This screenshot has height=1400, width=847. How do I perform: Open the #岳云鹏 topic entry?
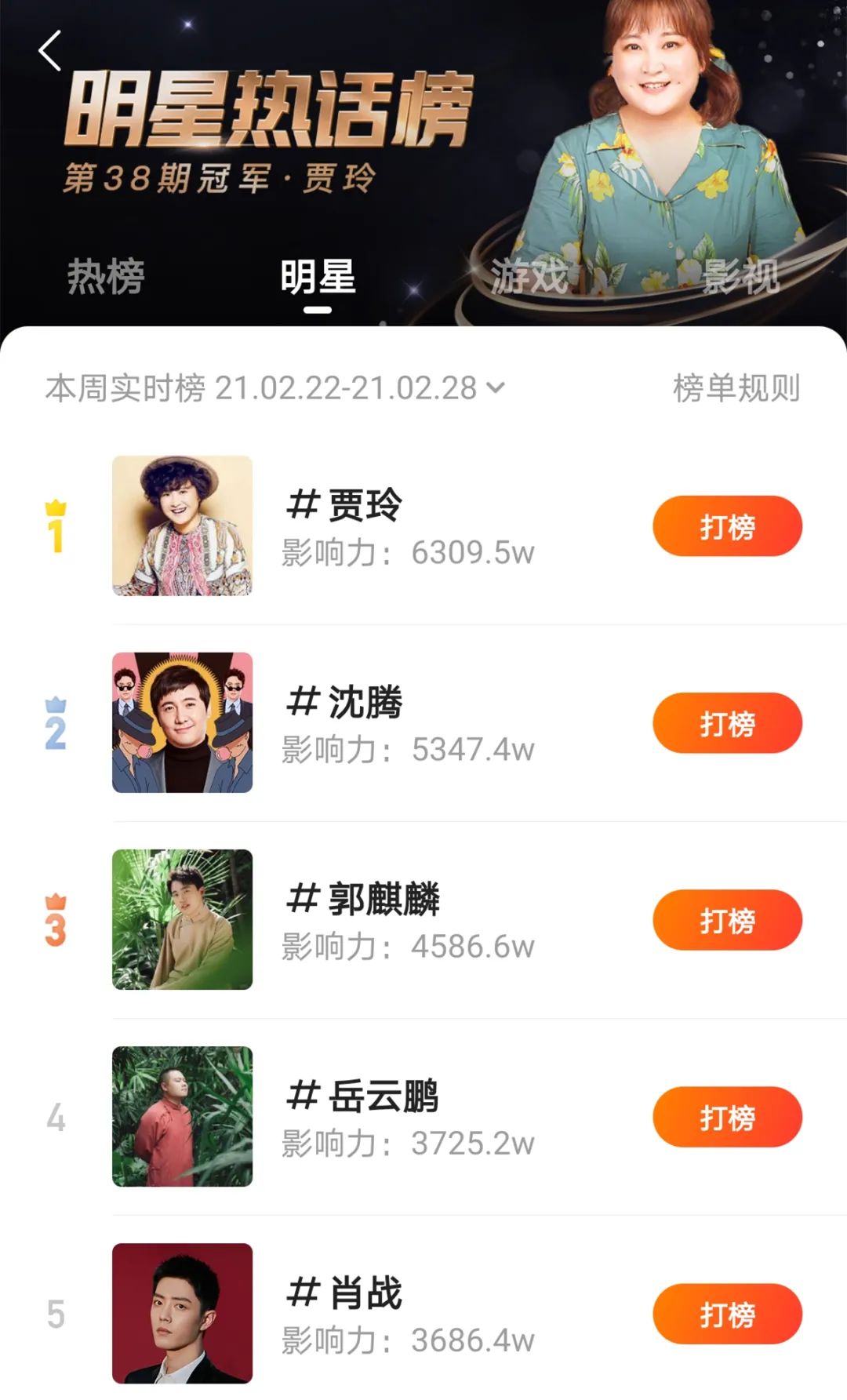[408, 1117]
